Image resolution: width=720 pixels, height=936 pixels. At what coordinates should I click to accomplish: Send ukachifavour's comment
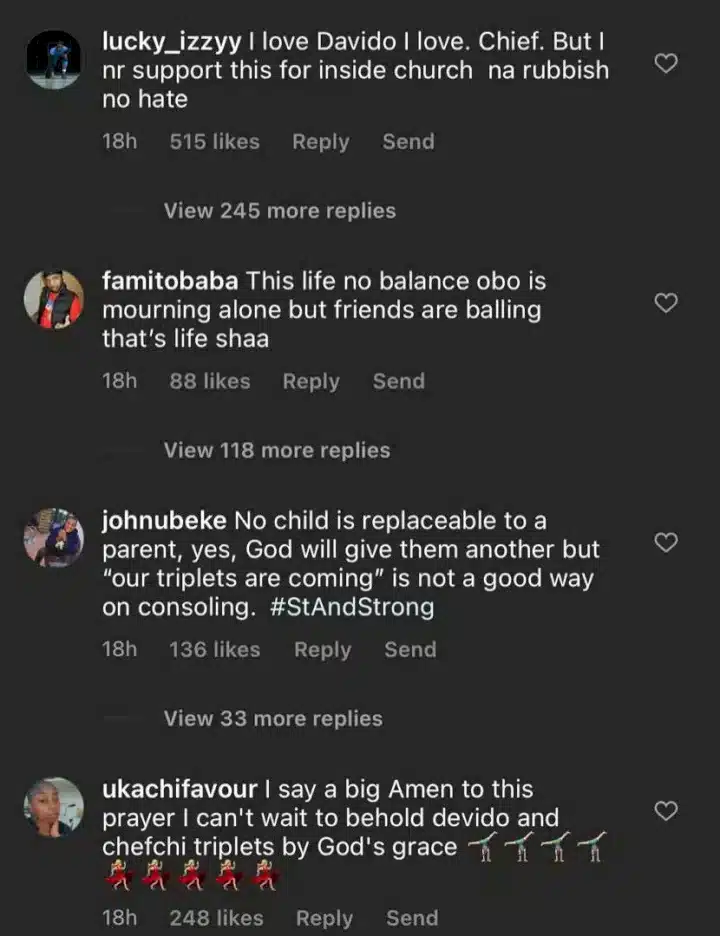point(412,918)
